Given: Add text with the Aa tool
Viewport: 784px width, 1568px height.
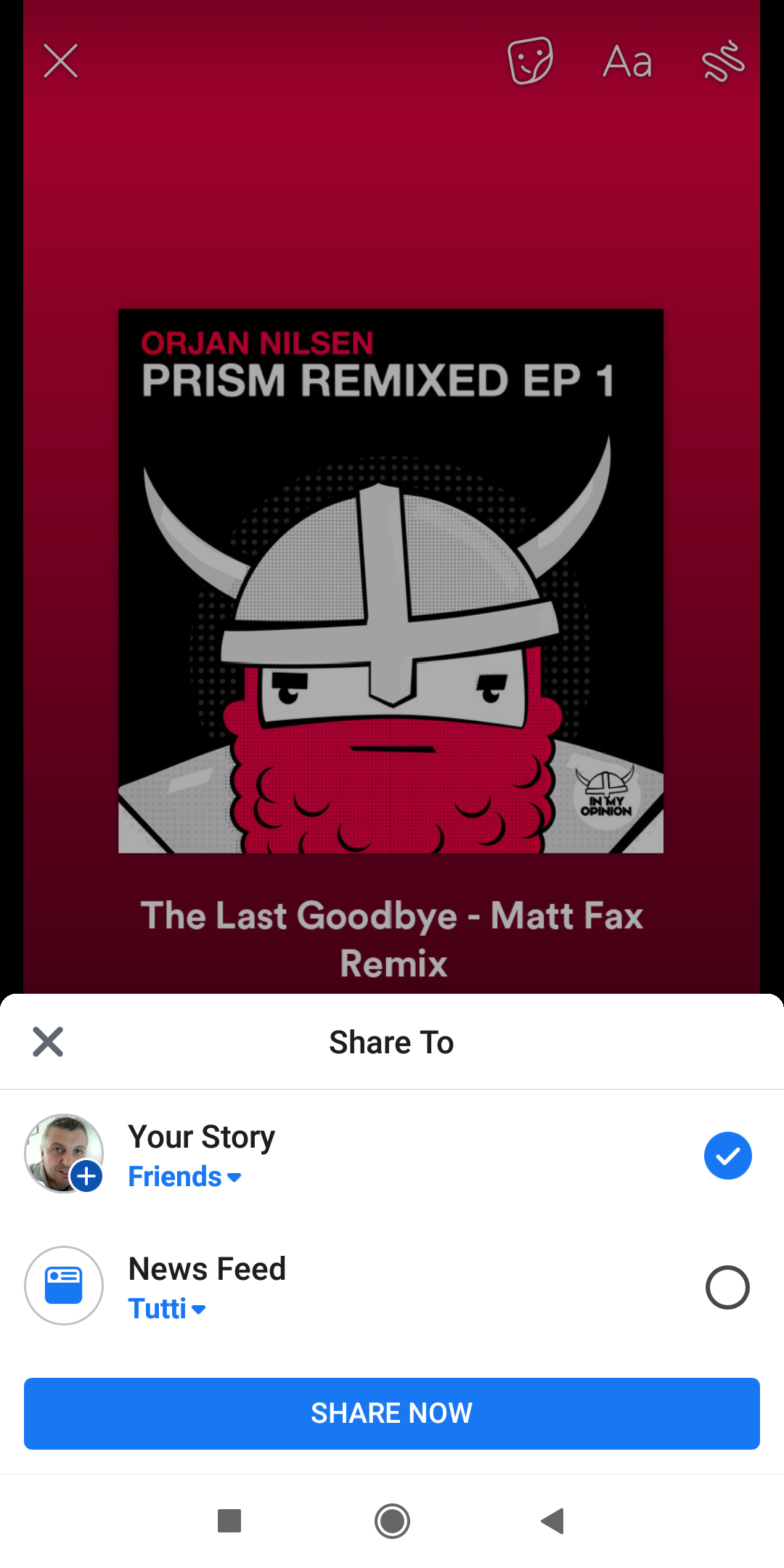Looking at the screenshot, I should 628,62.
